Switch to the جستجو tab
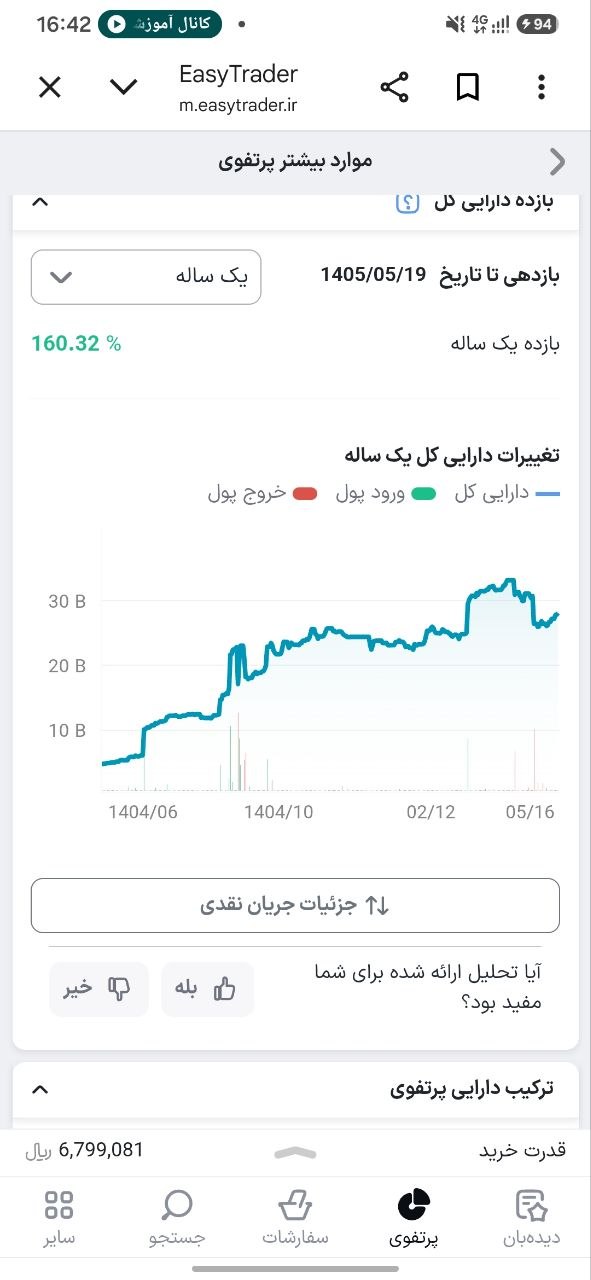Image resolution: width=591 pixels, height=1280 pixels. pos(177,1217)
